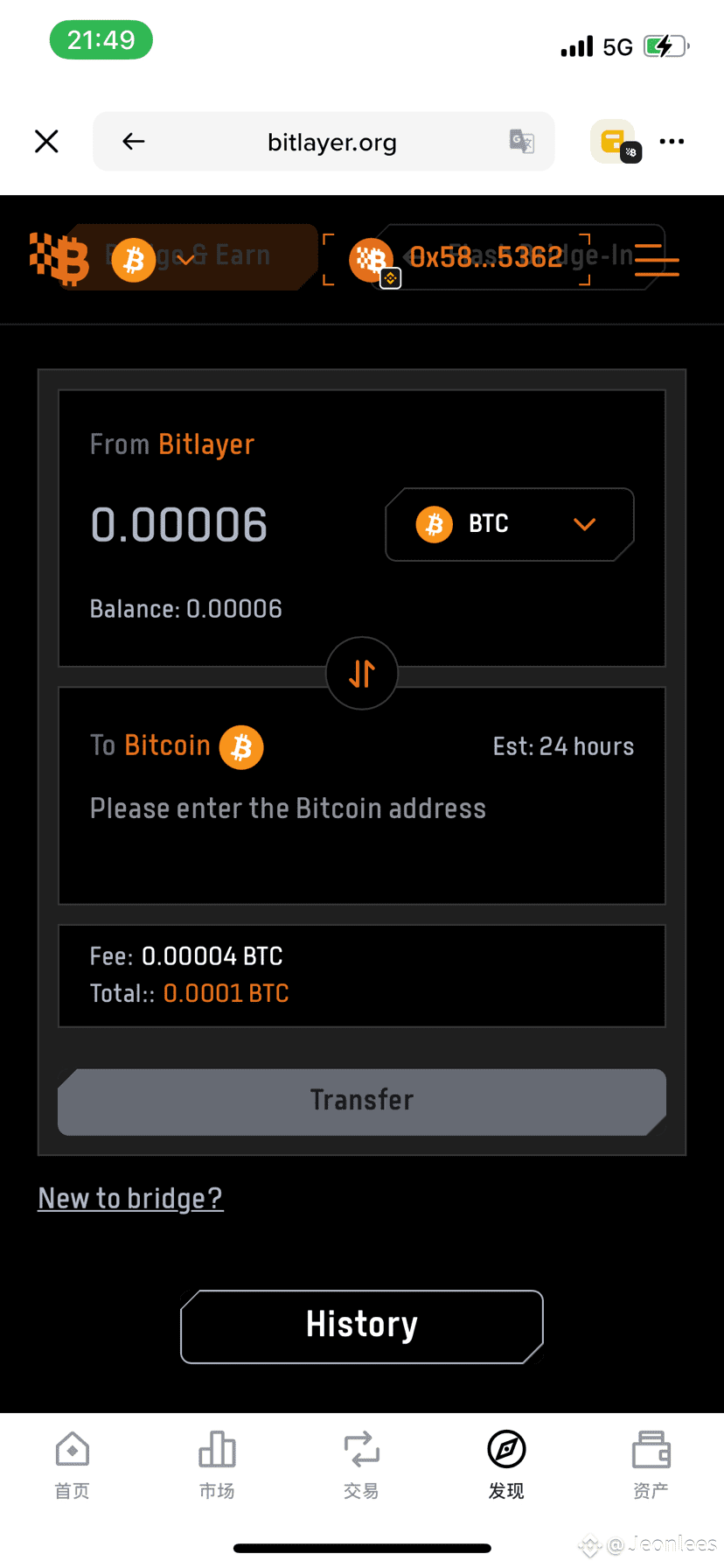
Task: Switch to the 首页 tab
Action: pos(73,1466)
